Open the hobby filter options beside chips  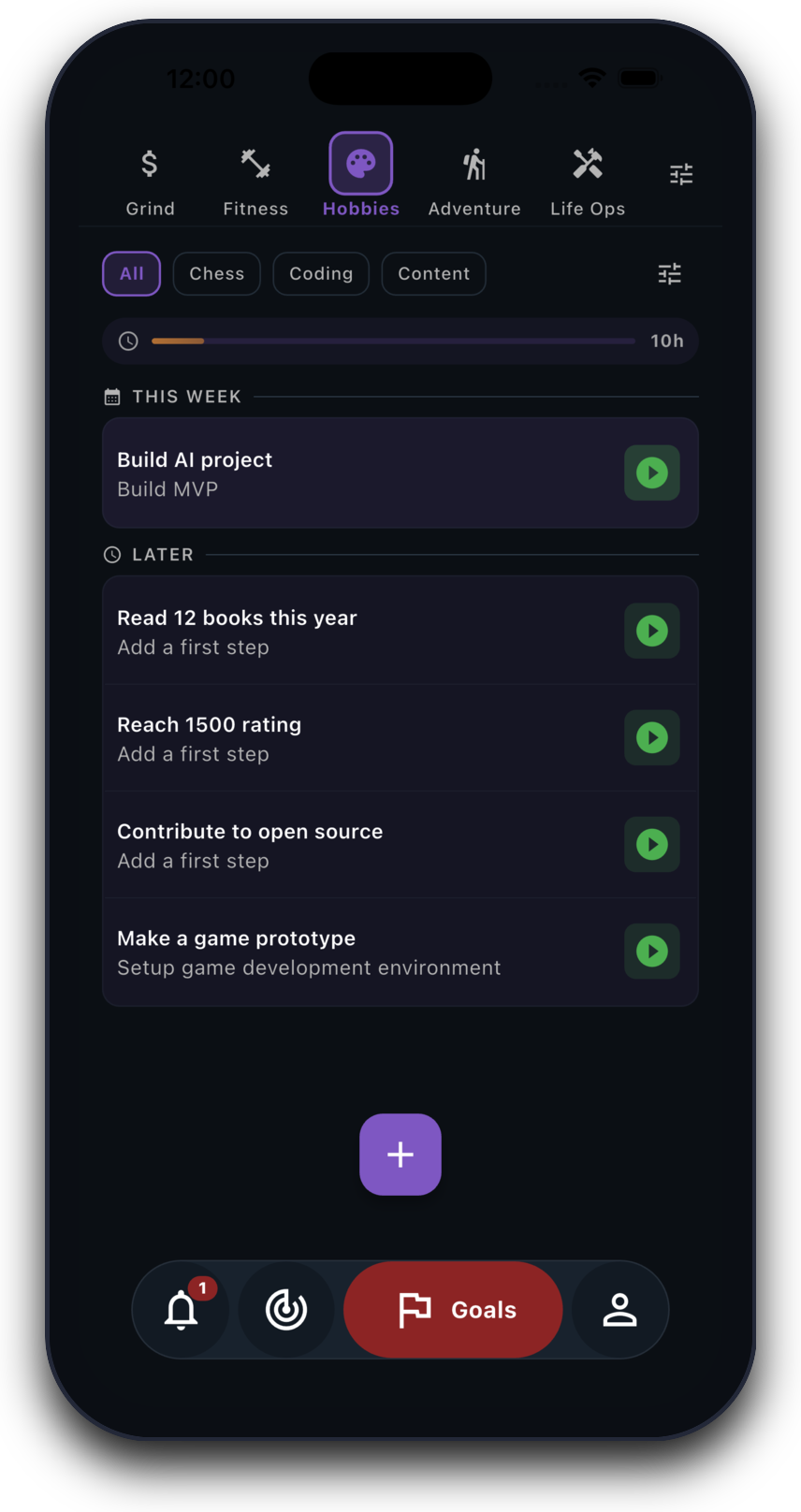[670, 273]
